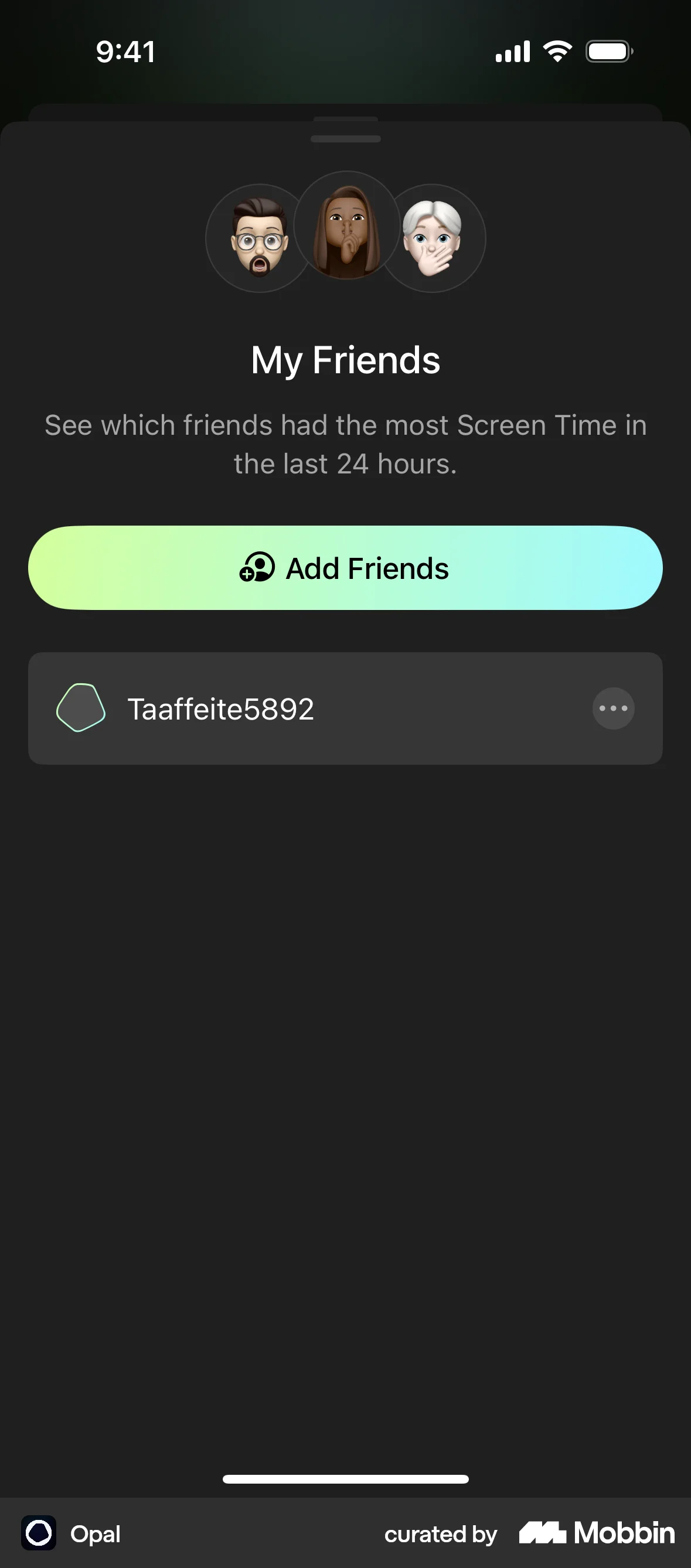This screenshot has height=1568, width=691.
Task: Tap the battery indicator in the status bar
Action: click(608, 51)
